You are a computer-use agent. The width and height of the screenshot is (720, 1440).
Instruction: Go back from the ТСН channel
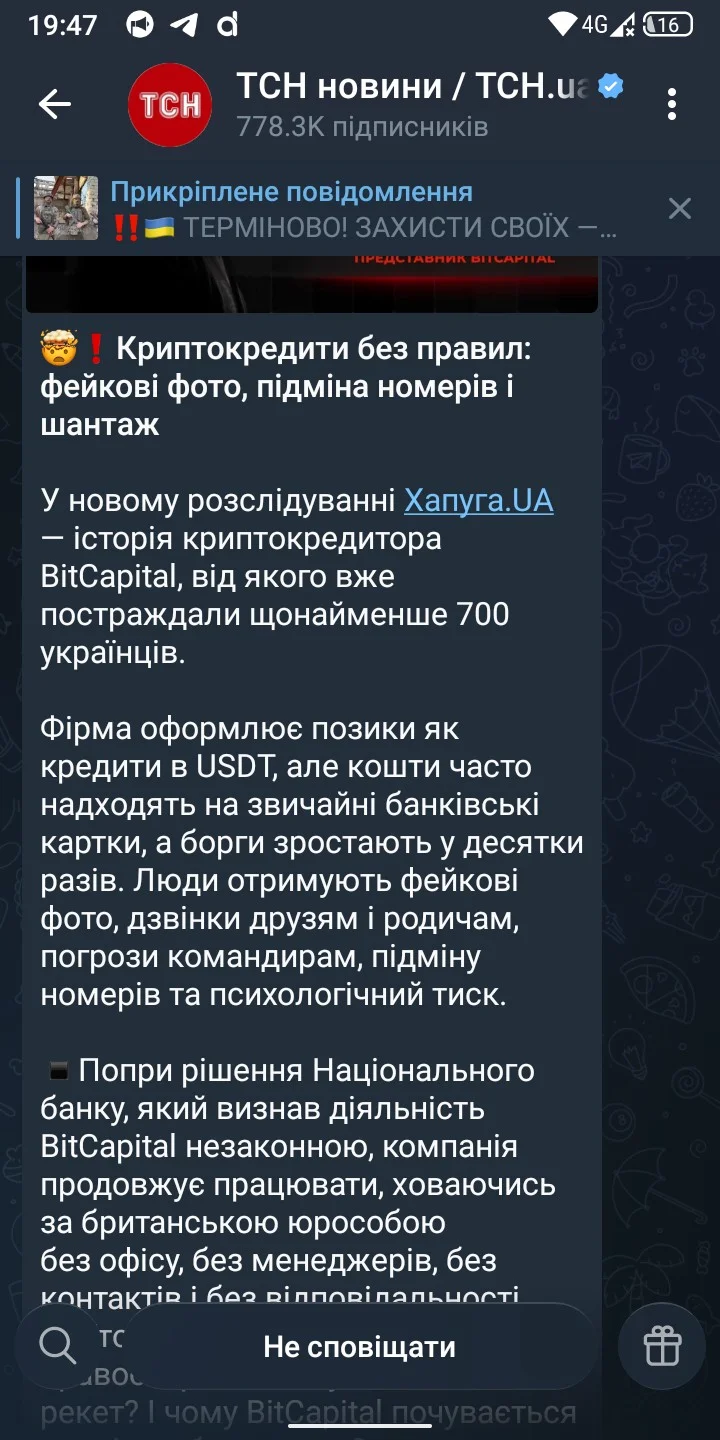click(54, 104)
